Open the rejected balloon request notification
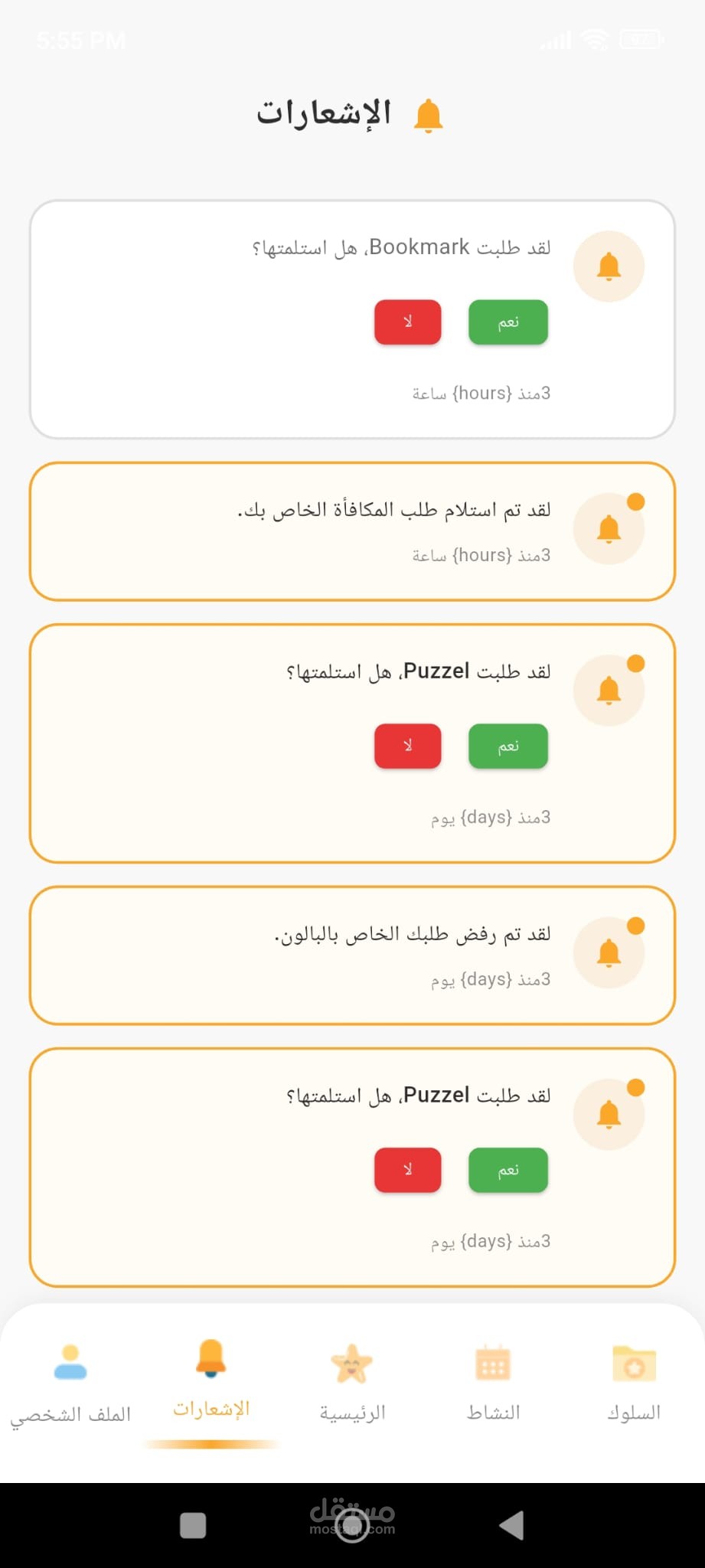The height and width of the screenshot is (1568, 705). 352,955
